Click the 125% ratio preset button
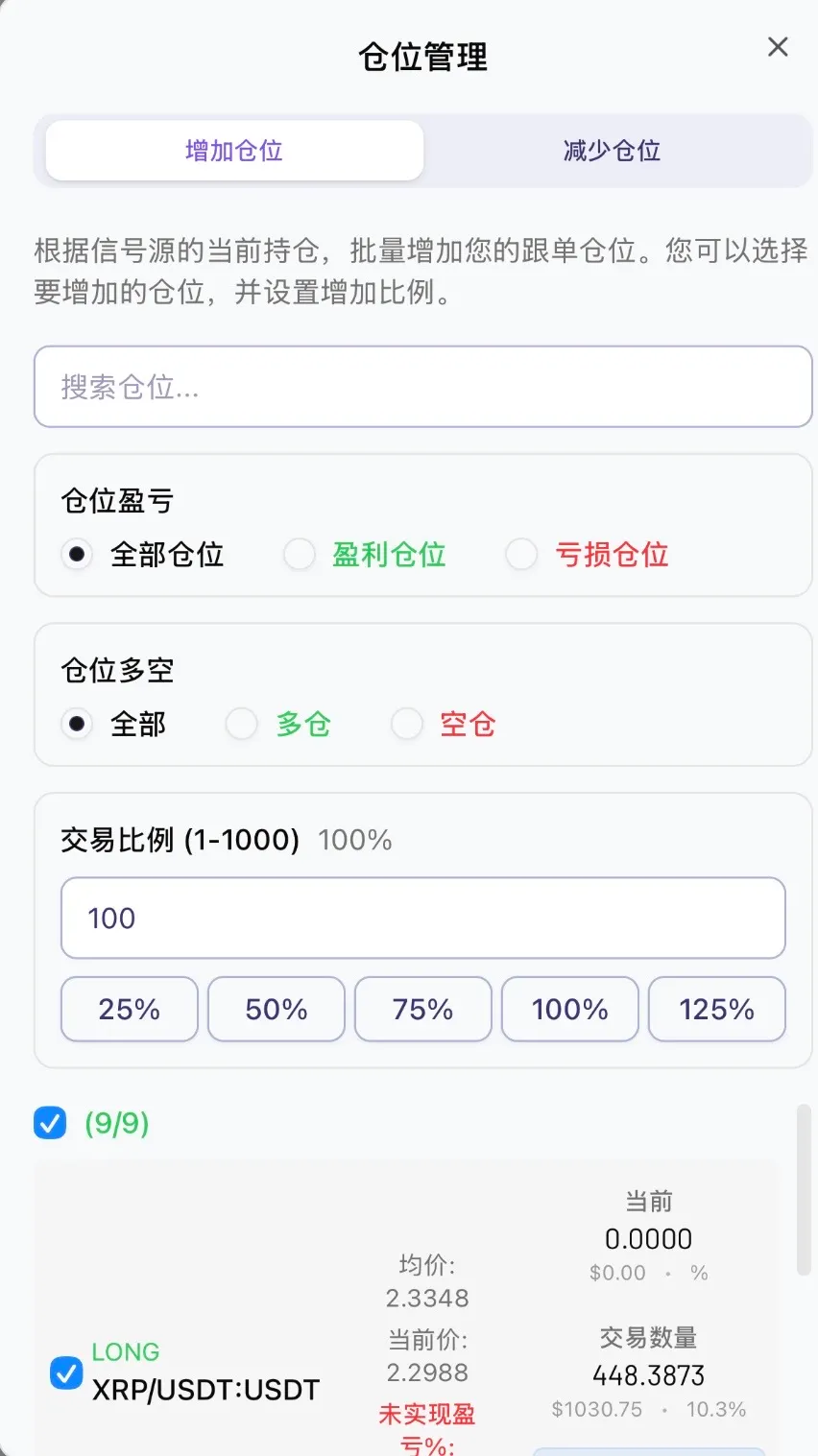 [716, 1009]
